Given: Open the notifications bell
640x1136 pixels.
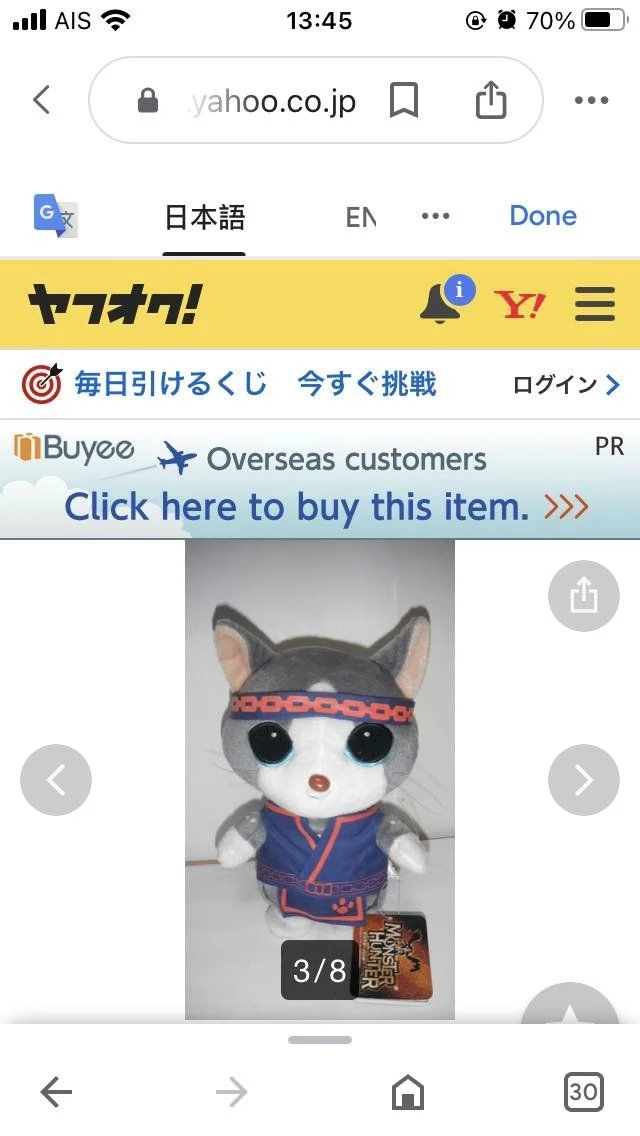Looking at the screenshot, I should (x=441, y=303).
